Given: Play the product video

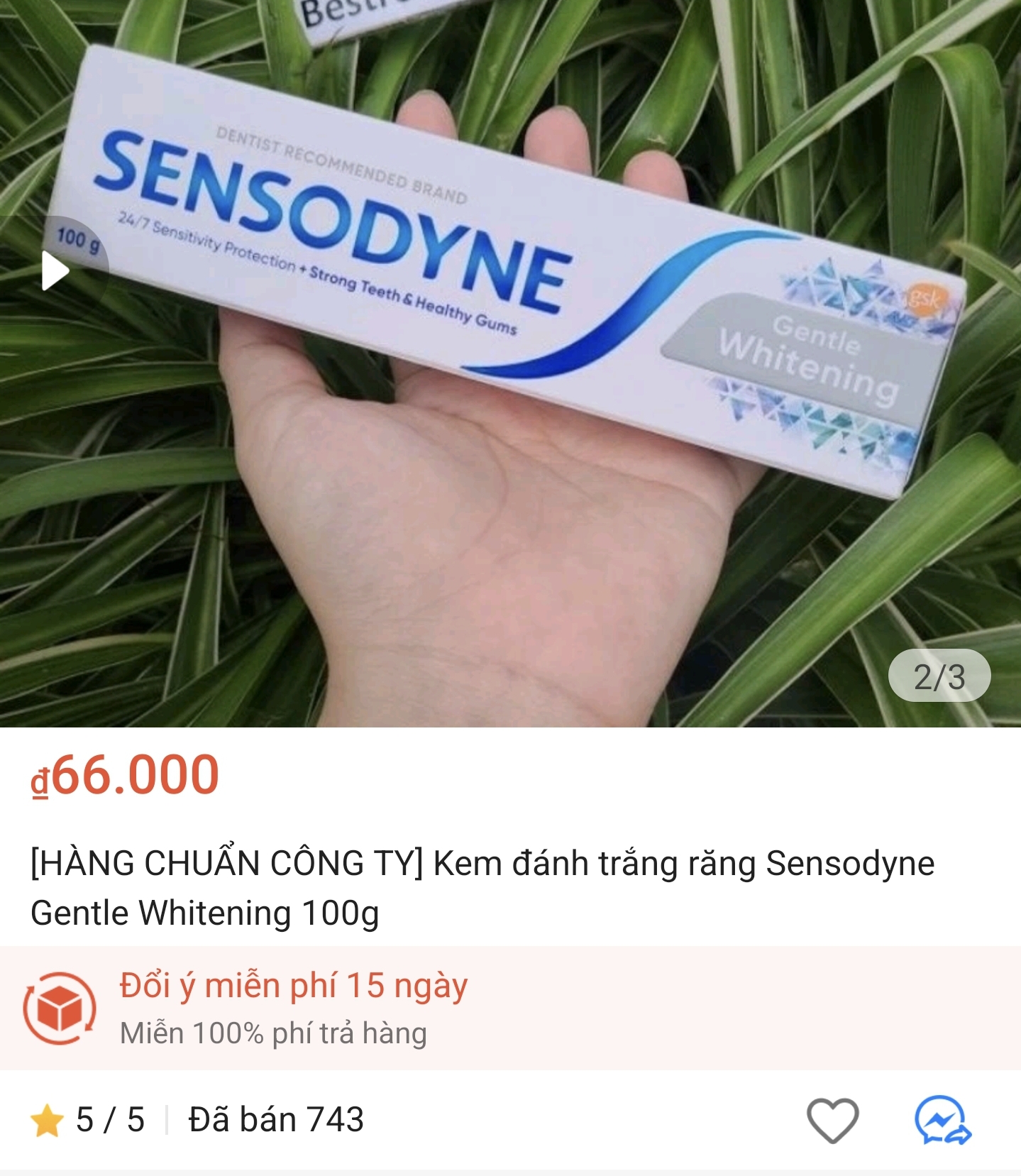Looking at the screenshot, I should [55, 270].
